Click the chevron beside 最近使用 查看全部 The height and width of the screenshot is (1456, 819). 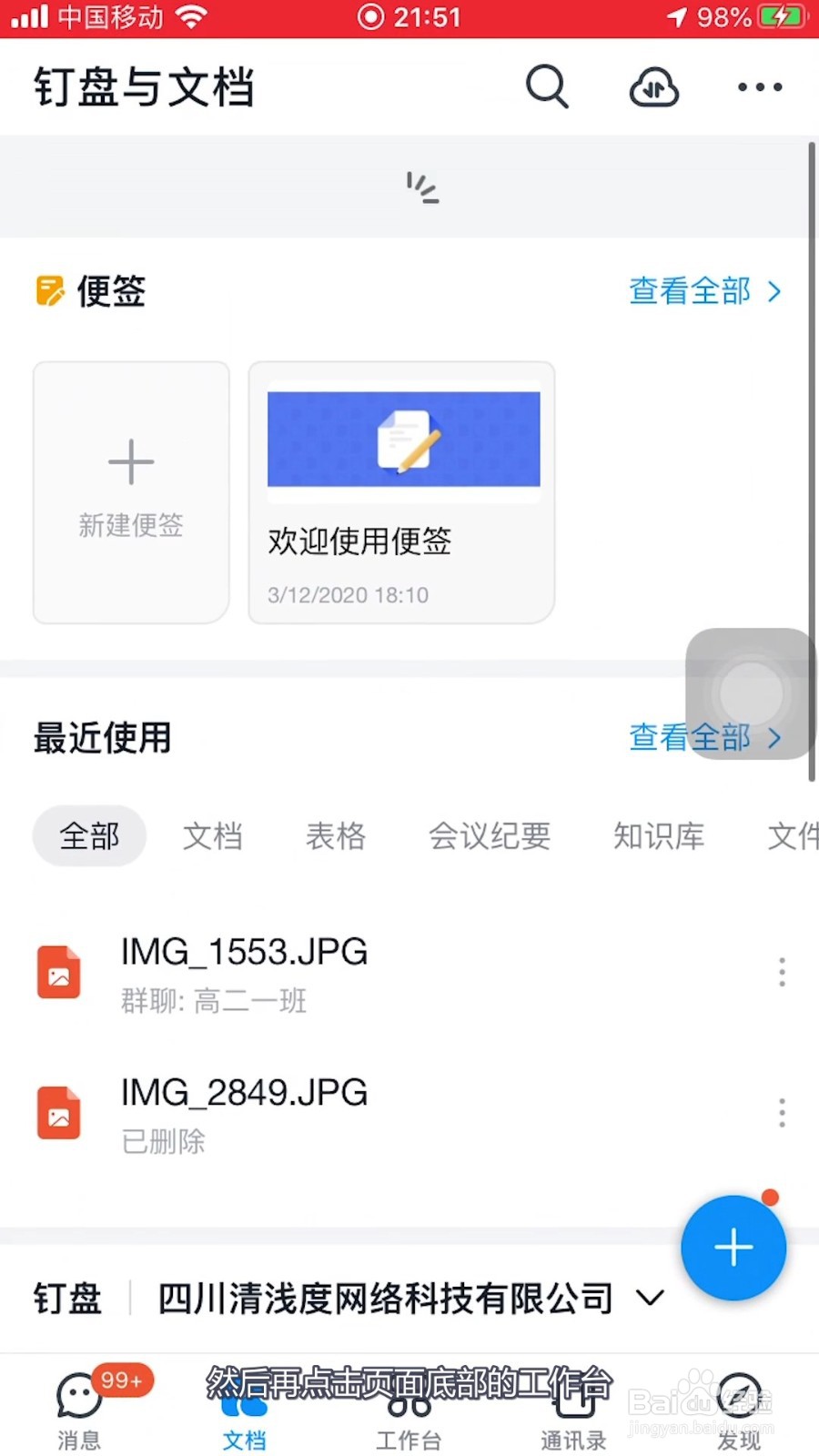[774, 738]
